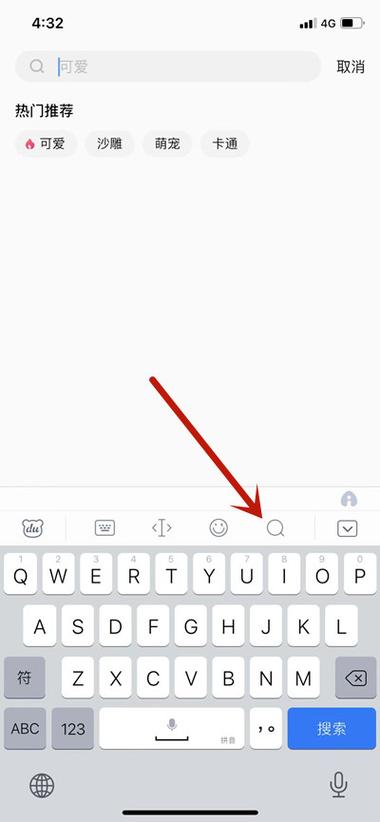
Task: Open the Baidu du bear menu
Action: point(33,527)
